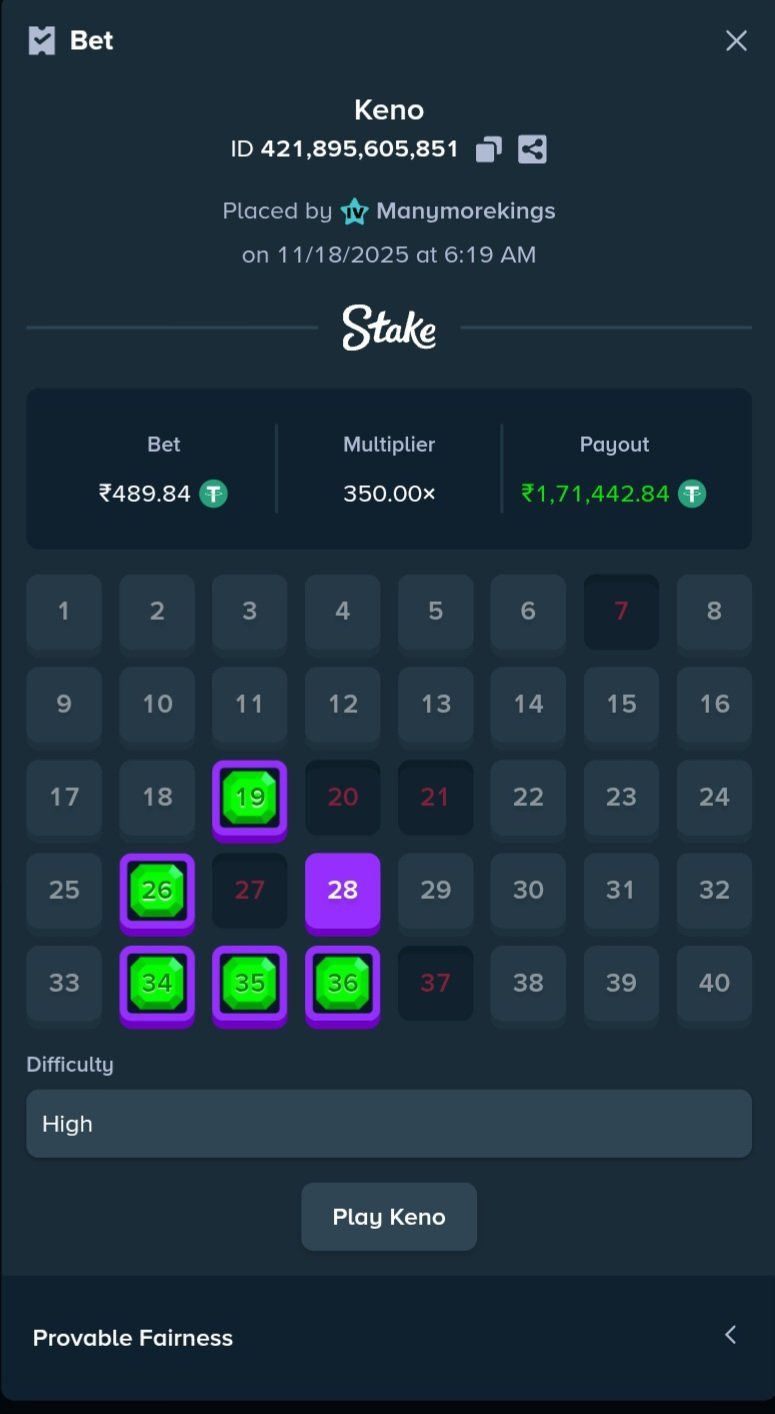The width and height of the screenshot is (775, 1414).
Task: Close the bet details dialog
Action: [736, 41]
